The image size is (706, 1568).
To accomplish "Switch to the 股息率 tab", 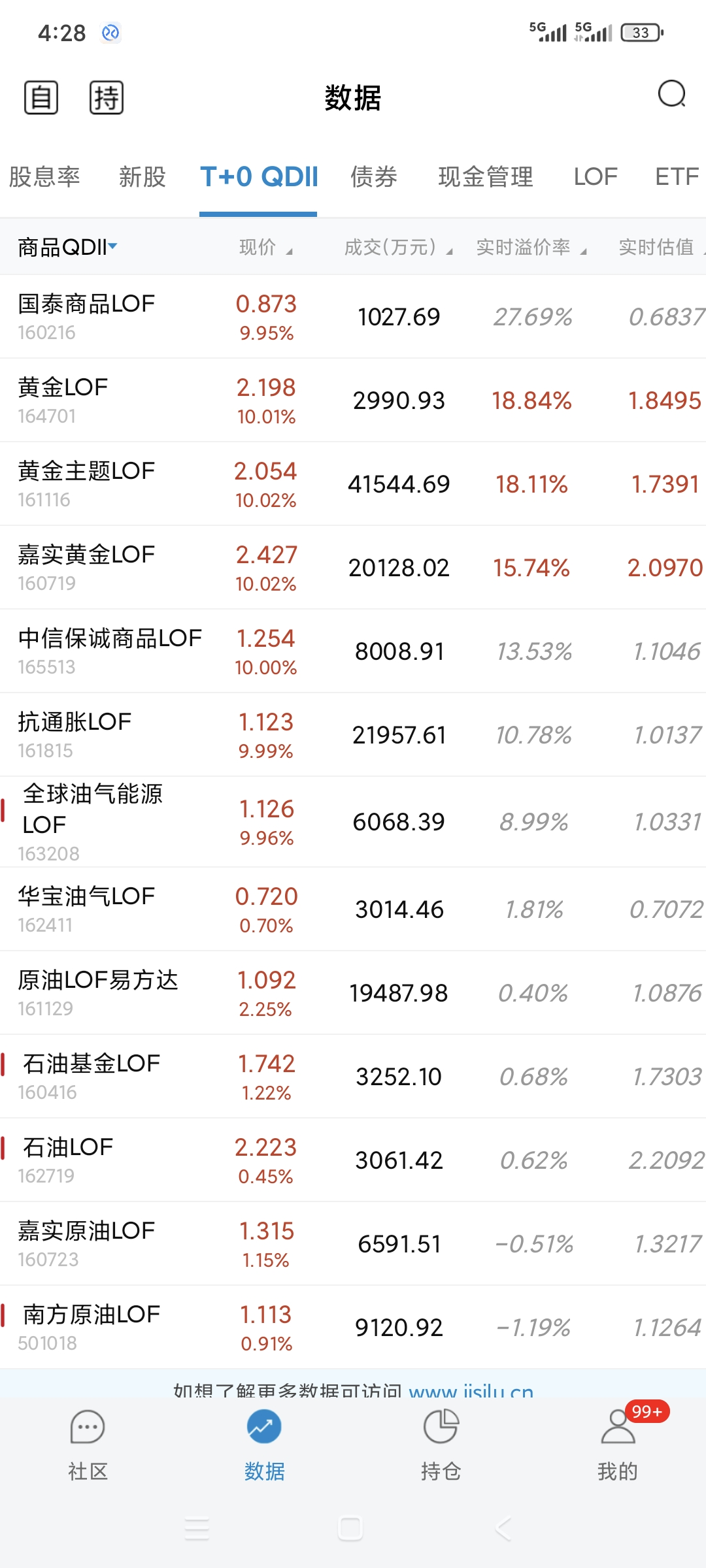I will tap(44, 177).
